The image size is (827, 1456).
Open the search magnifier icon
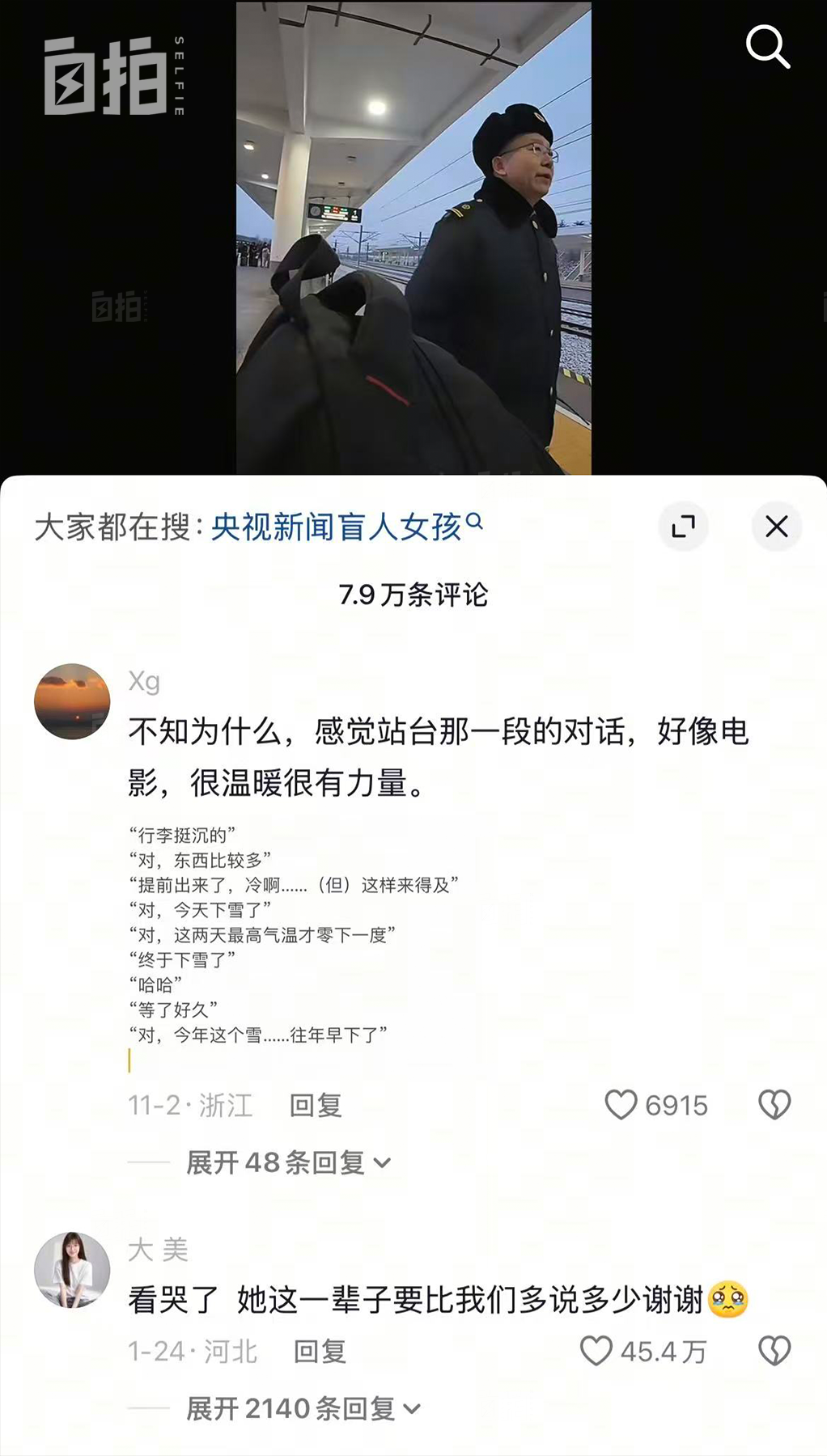pyautogui.click(x=767, y=47)
